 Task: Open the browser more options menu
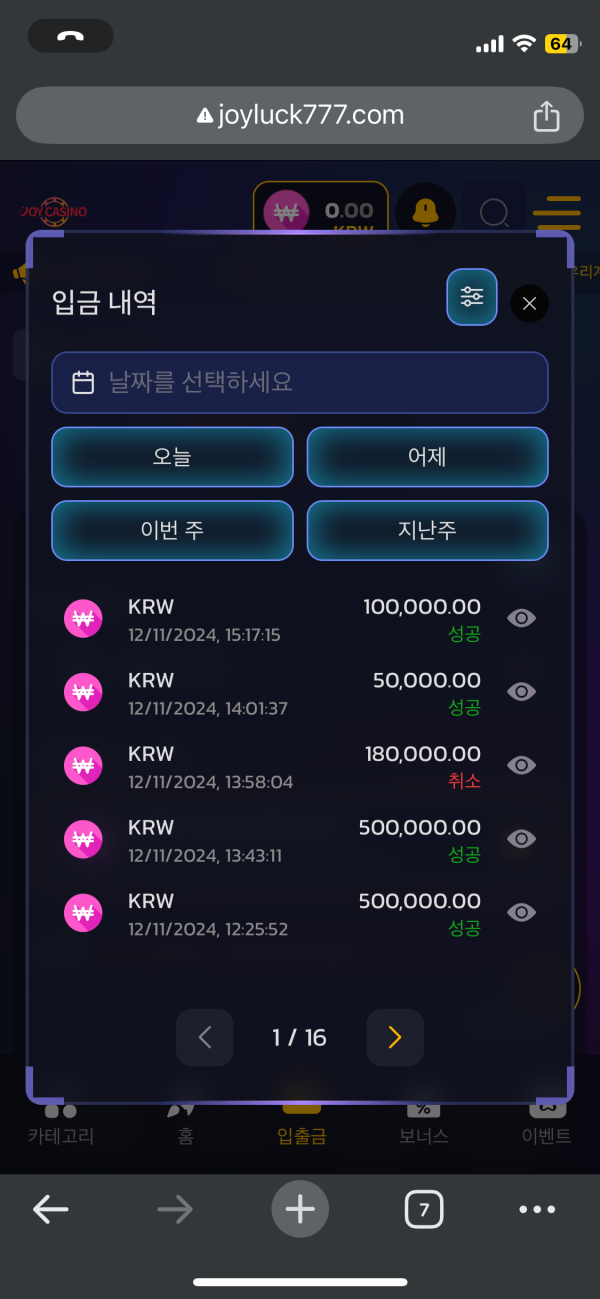tap(537, 1209)
